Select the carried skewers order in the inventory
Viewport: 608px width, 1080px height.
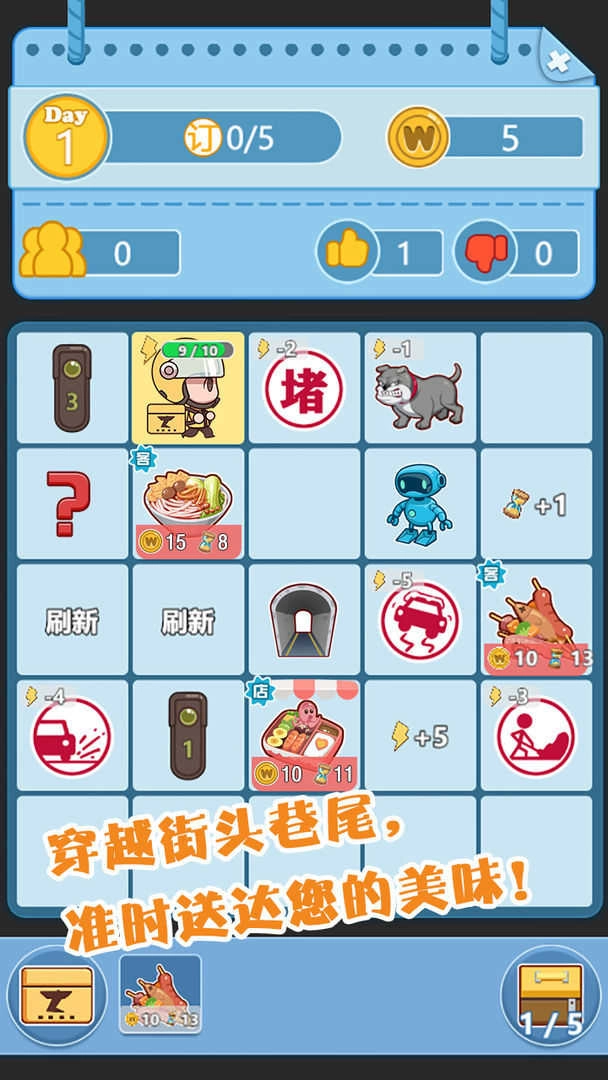tap(160, 993)
